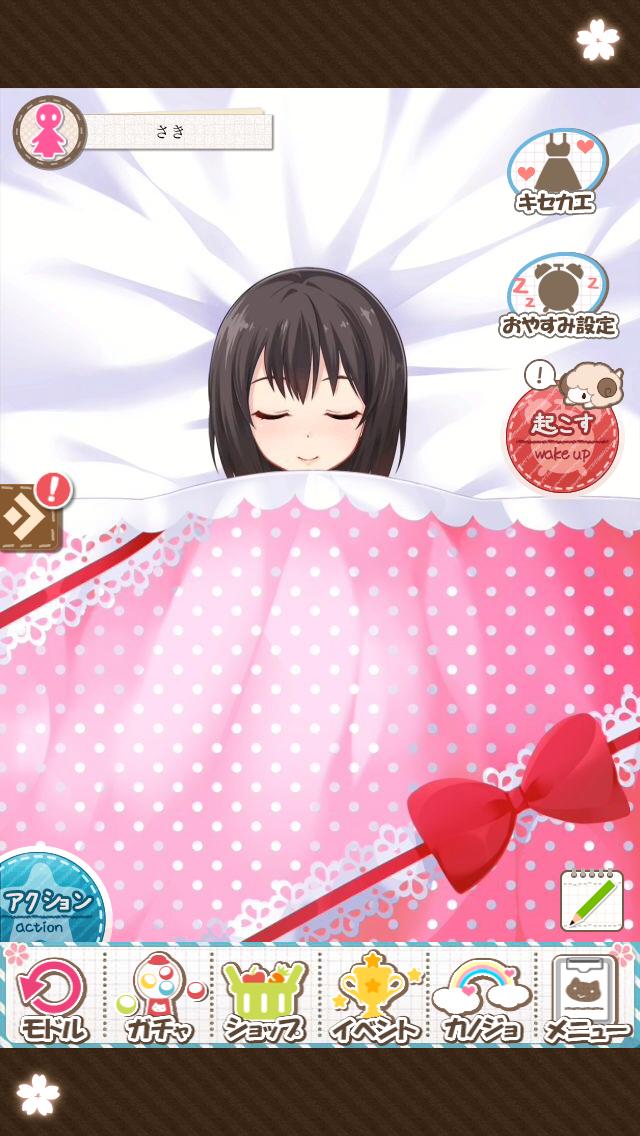The width and height of the screenshot is (640, 1136).
Task: Open the ショップ shop tab
Action: pyautogui.click(x=265, y=998)
